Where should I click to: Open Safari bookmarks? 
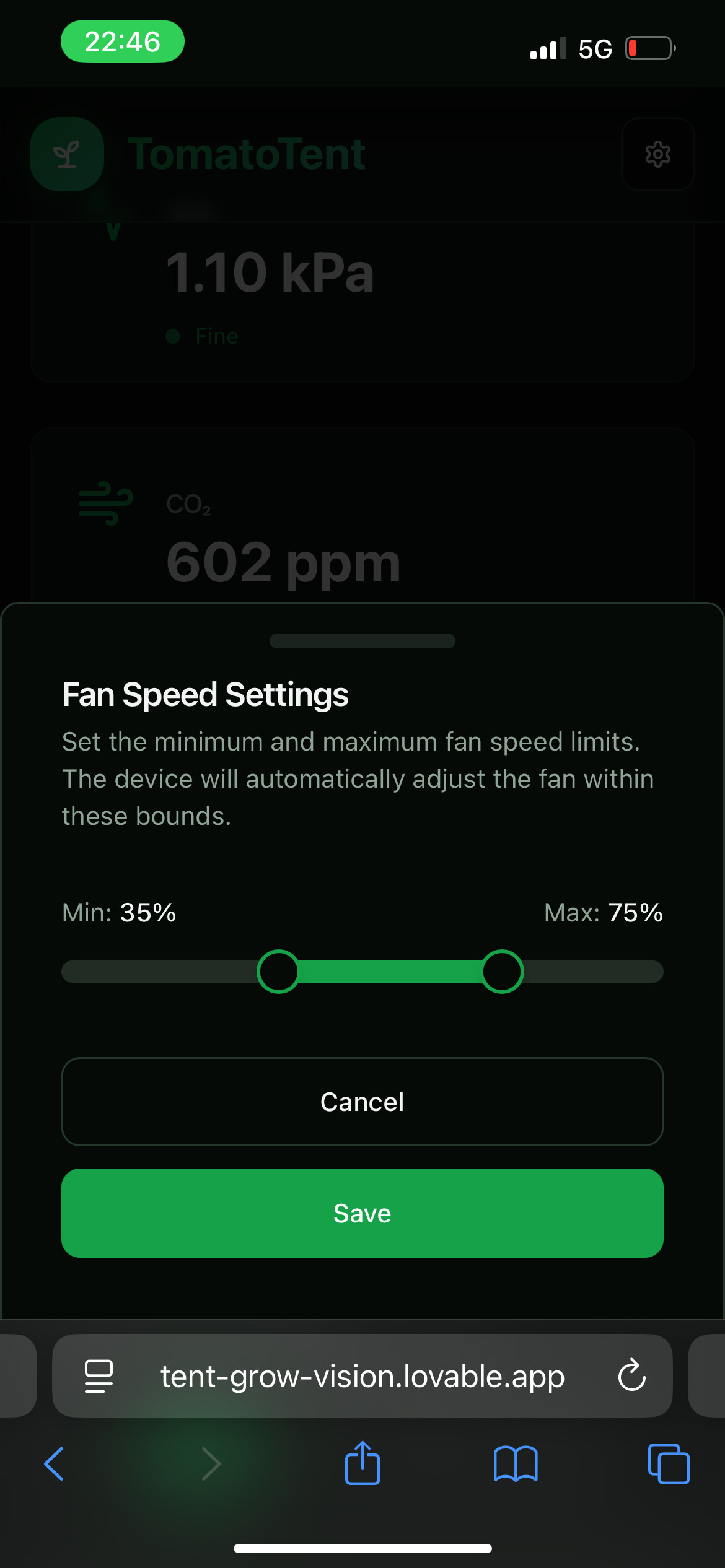pos(515,1464)
